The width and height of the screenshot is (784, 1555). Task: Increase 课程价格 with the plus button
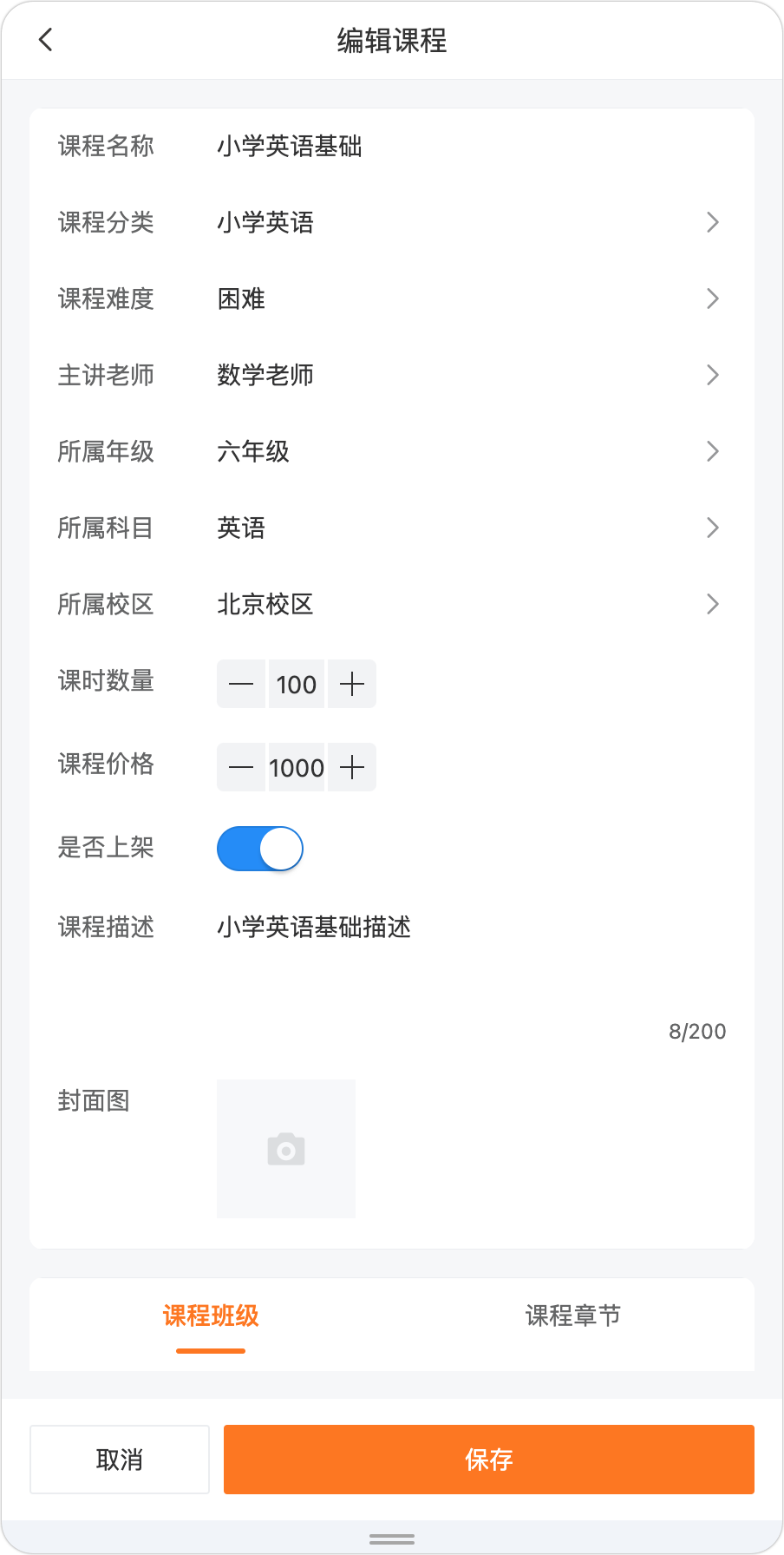352,767
